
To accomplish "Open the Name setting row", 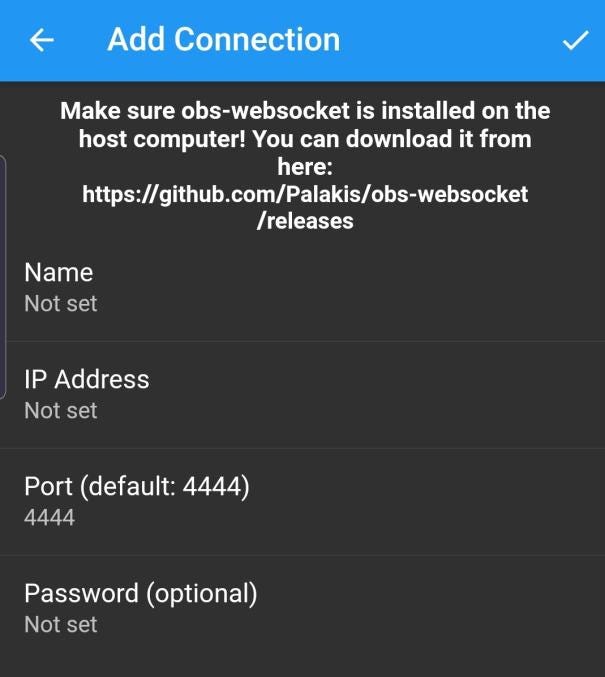I will (x=302, y=287).
